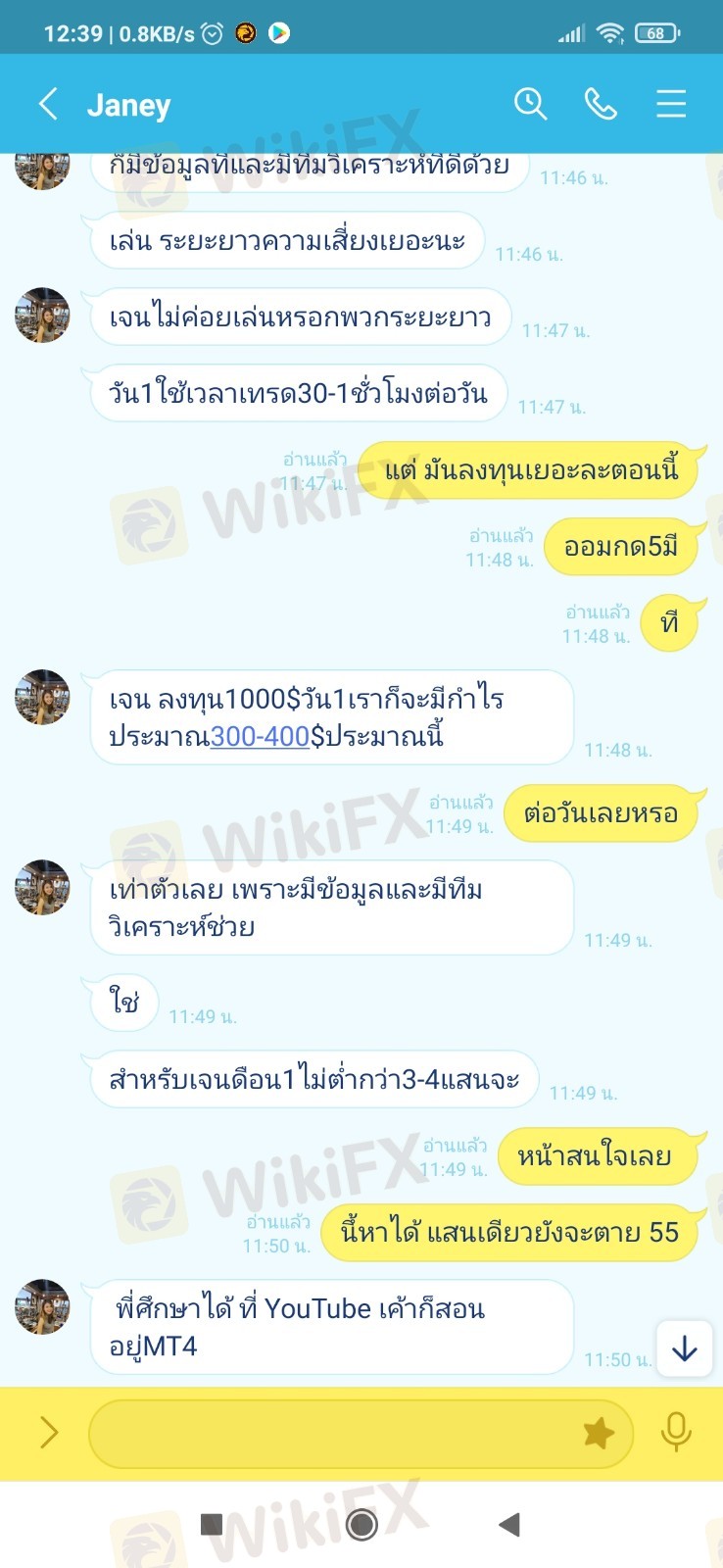
Task: Jump to latest message with down arrow
Action: pos(684,1348)
